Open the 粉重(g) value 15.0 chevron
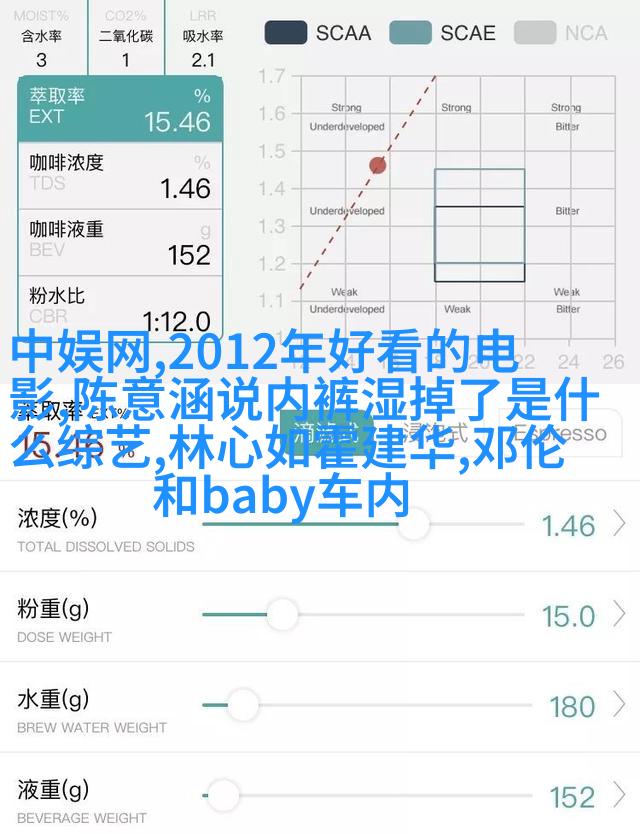 (620, 615)
